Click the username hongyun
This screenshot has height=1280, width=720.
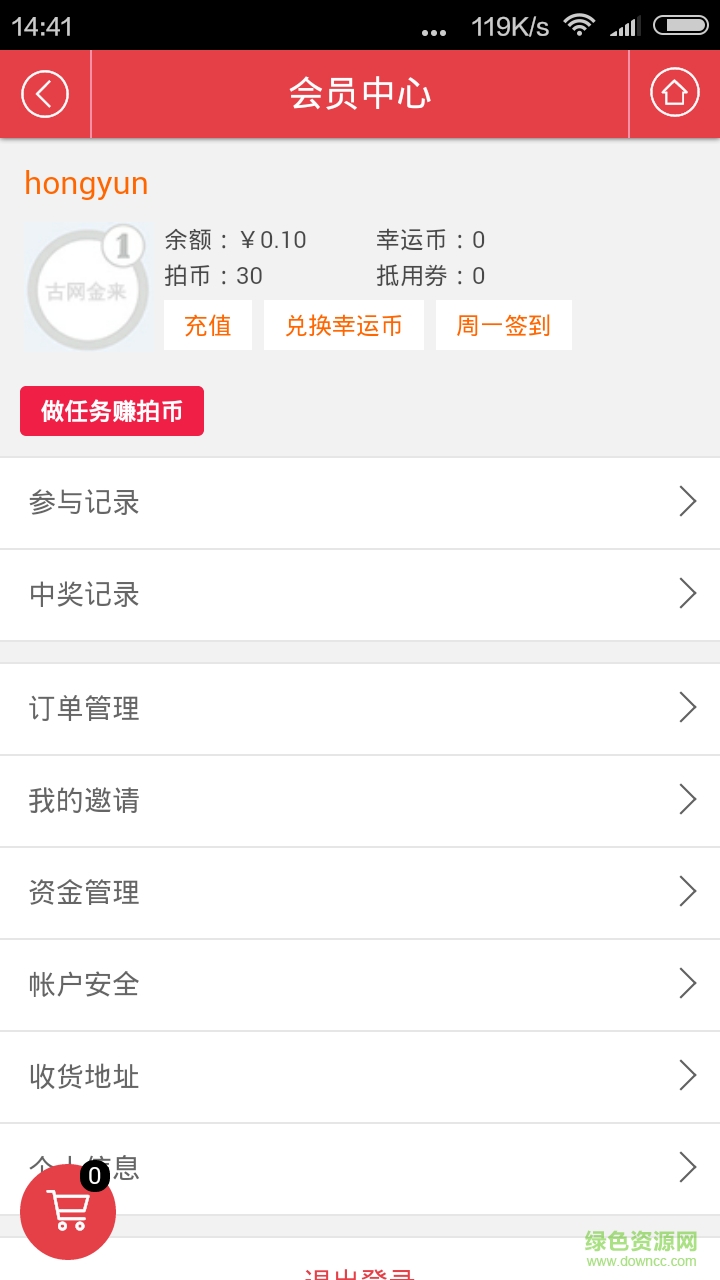click(x=86, y=183)
